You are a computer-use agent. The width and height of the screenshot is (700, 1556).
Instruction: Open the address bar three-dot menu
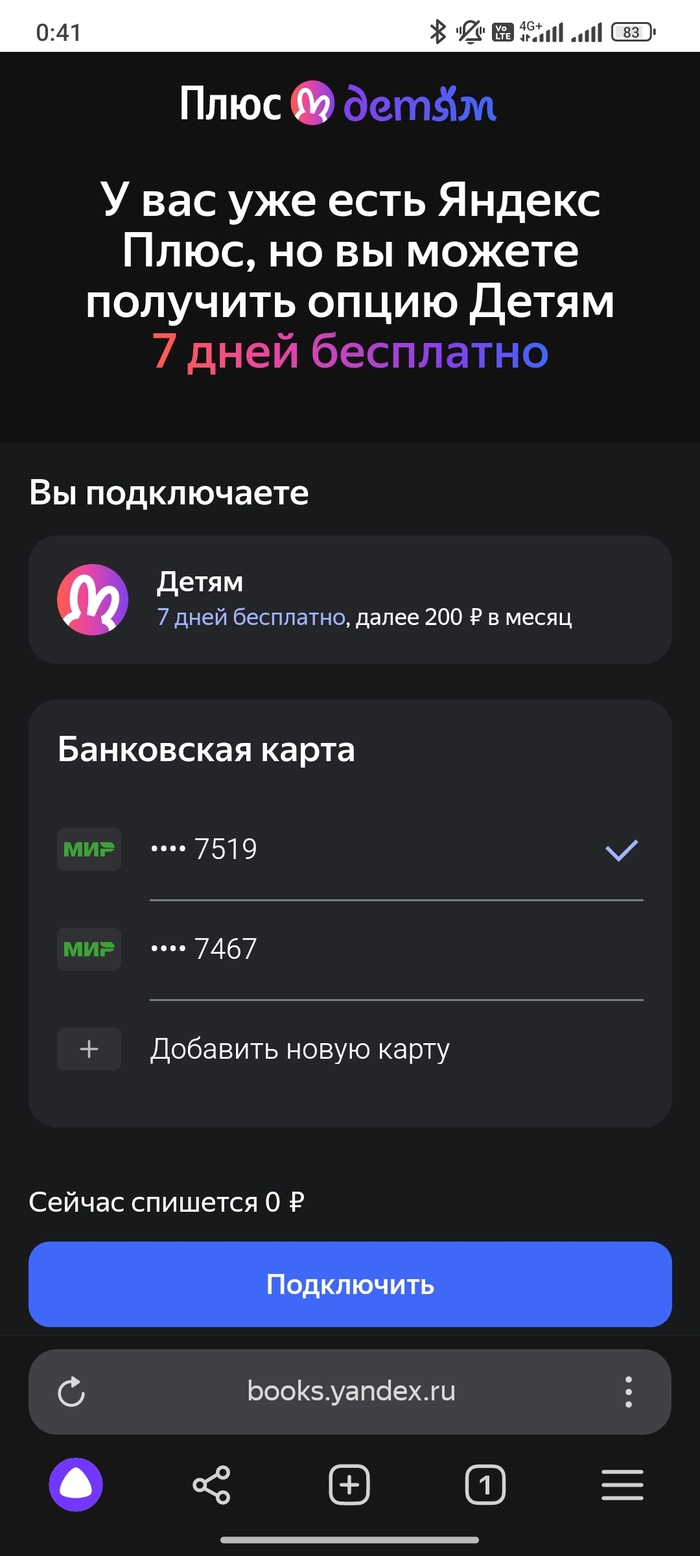628,1392
